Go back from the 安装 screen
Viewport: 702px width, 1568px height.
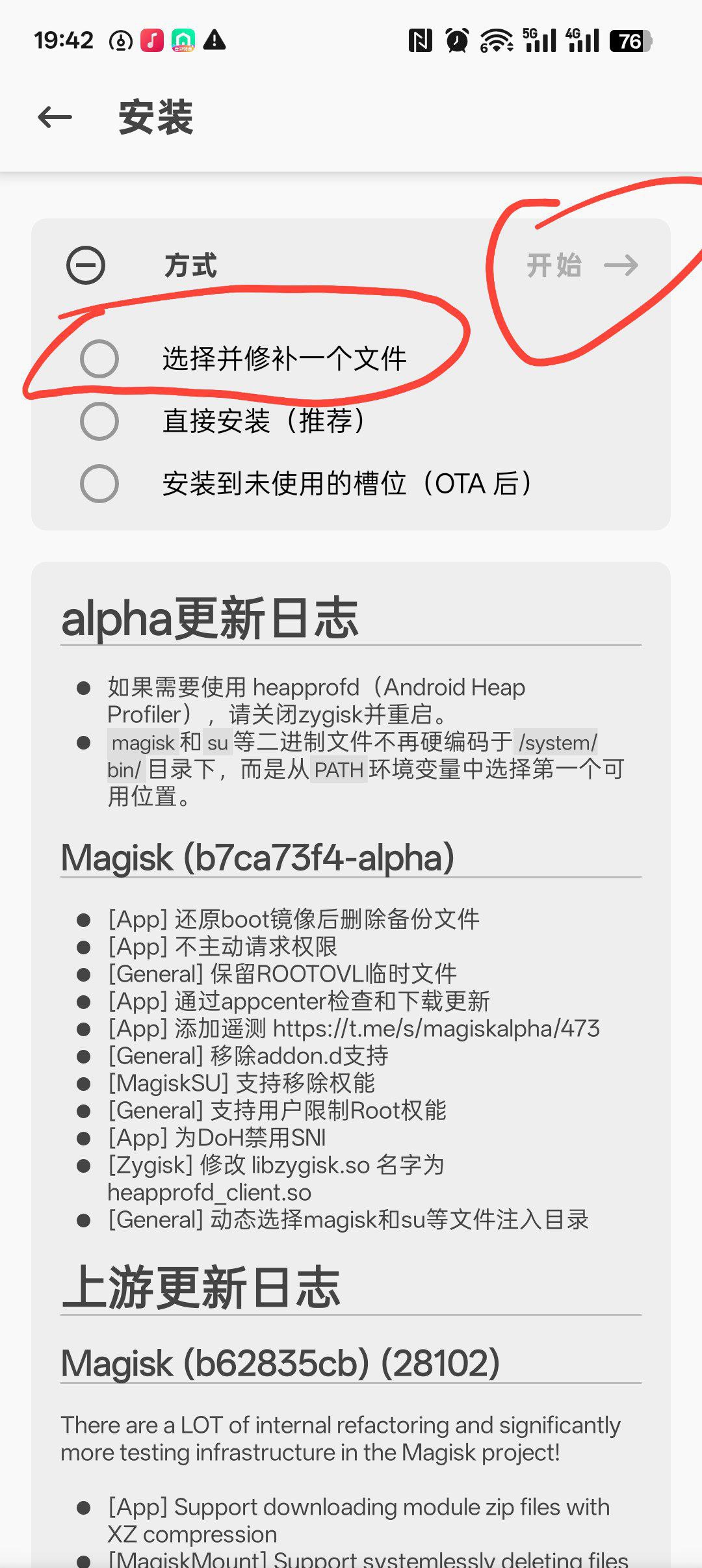(55, 118)
